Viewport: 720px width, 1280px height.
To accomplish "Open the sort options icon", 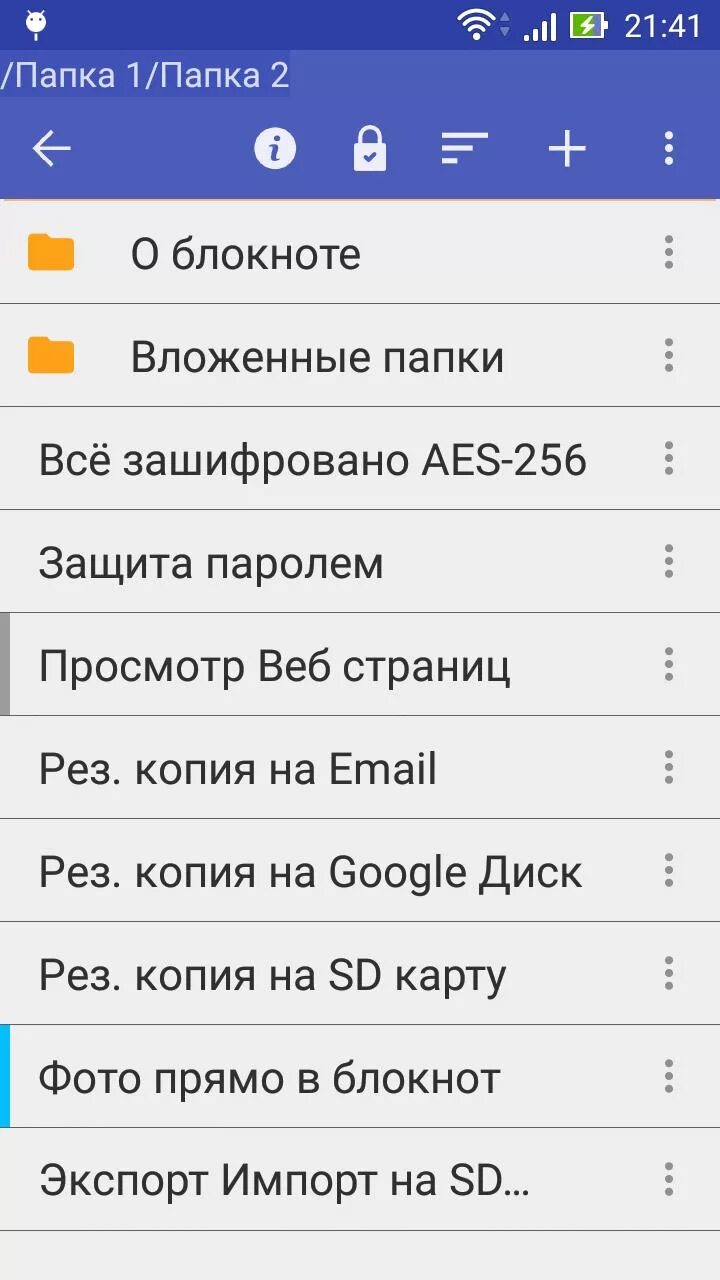I will pyautogui.click(x=465, y=149).
